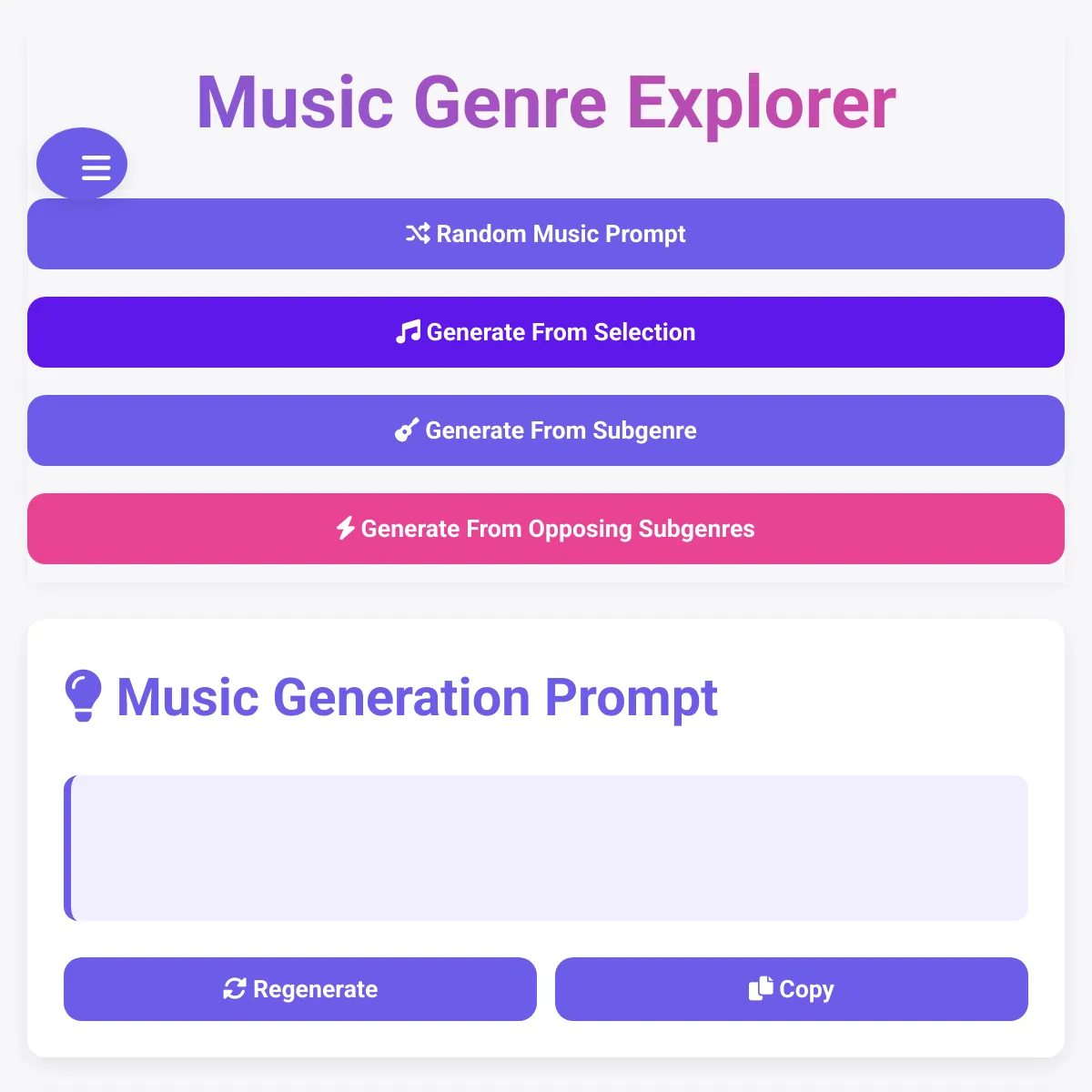Regenerate the music prompt
Viewport: 1092px width, 1092px height.
click(300, 989)
